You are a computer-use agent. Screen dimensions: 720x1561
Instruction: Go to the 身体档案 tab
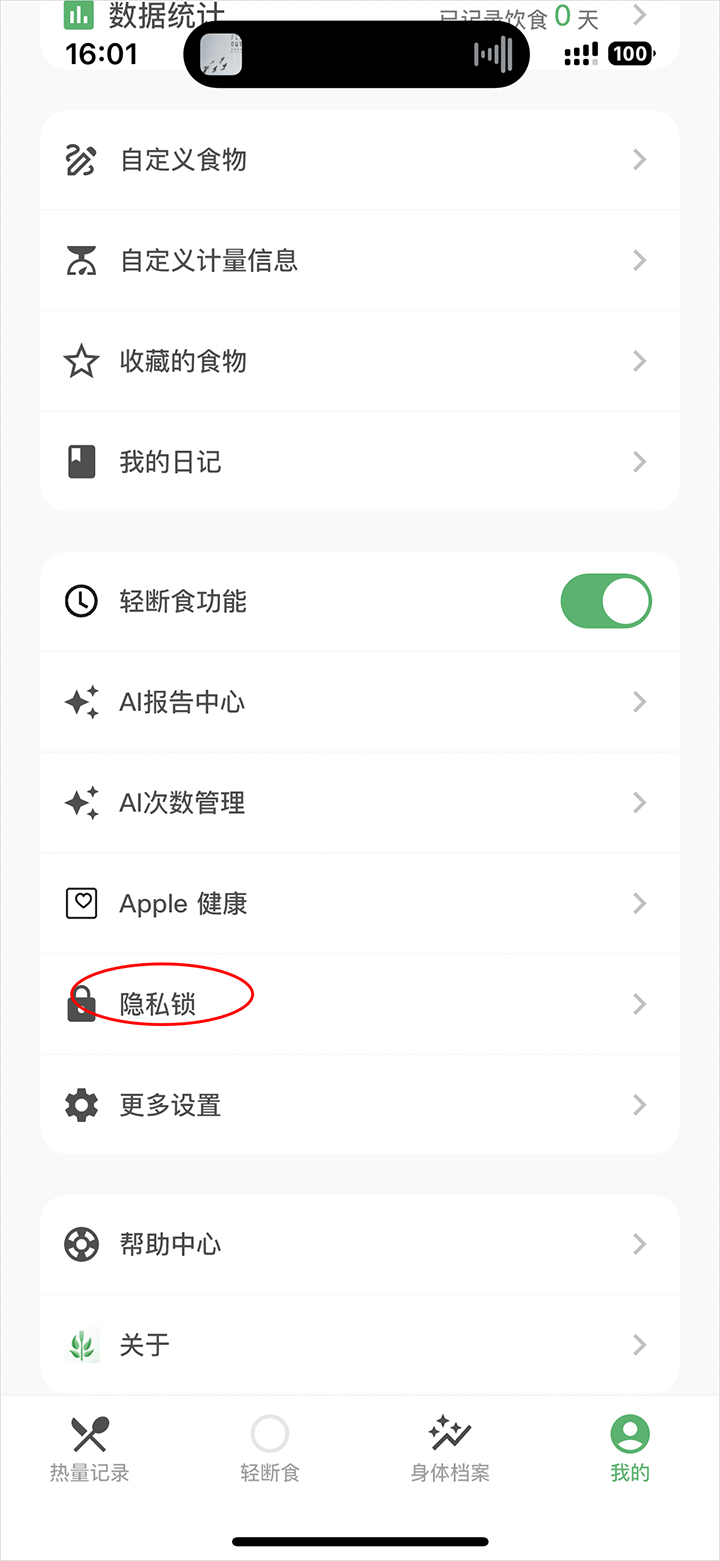(450, 1448)
